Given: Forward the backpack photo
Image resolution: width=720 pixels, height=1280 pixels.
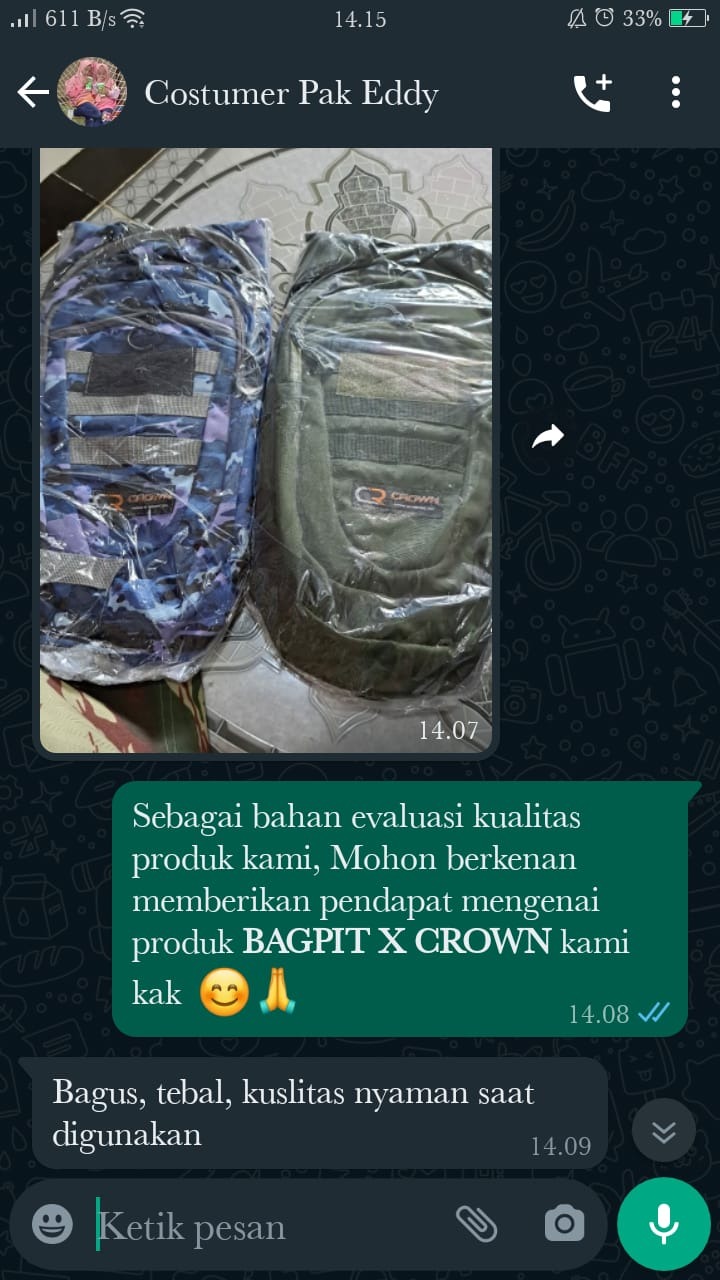Looking at the screenshot, I should pyautogui.click(x=548, y=436).
